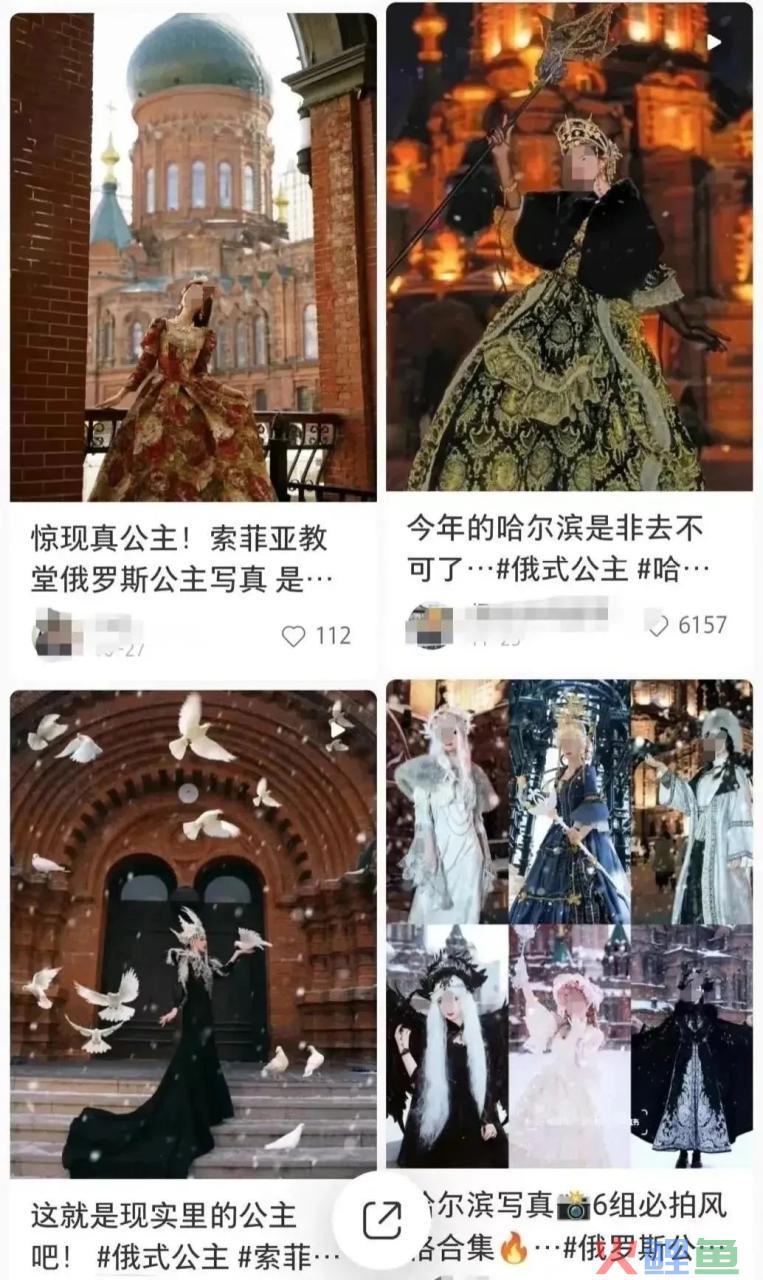Open the 今年的哈尔滨是非去不可了 post
The image size is (763, 1280).
(569, 248)
